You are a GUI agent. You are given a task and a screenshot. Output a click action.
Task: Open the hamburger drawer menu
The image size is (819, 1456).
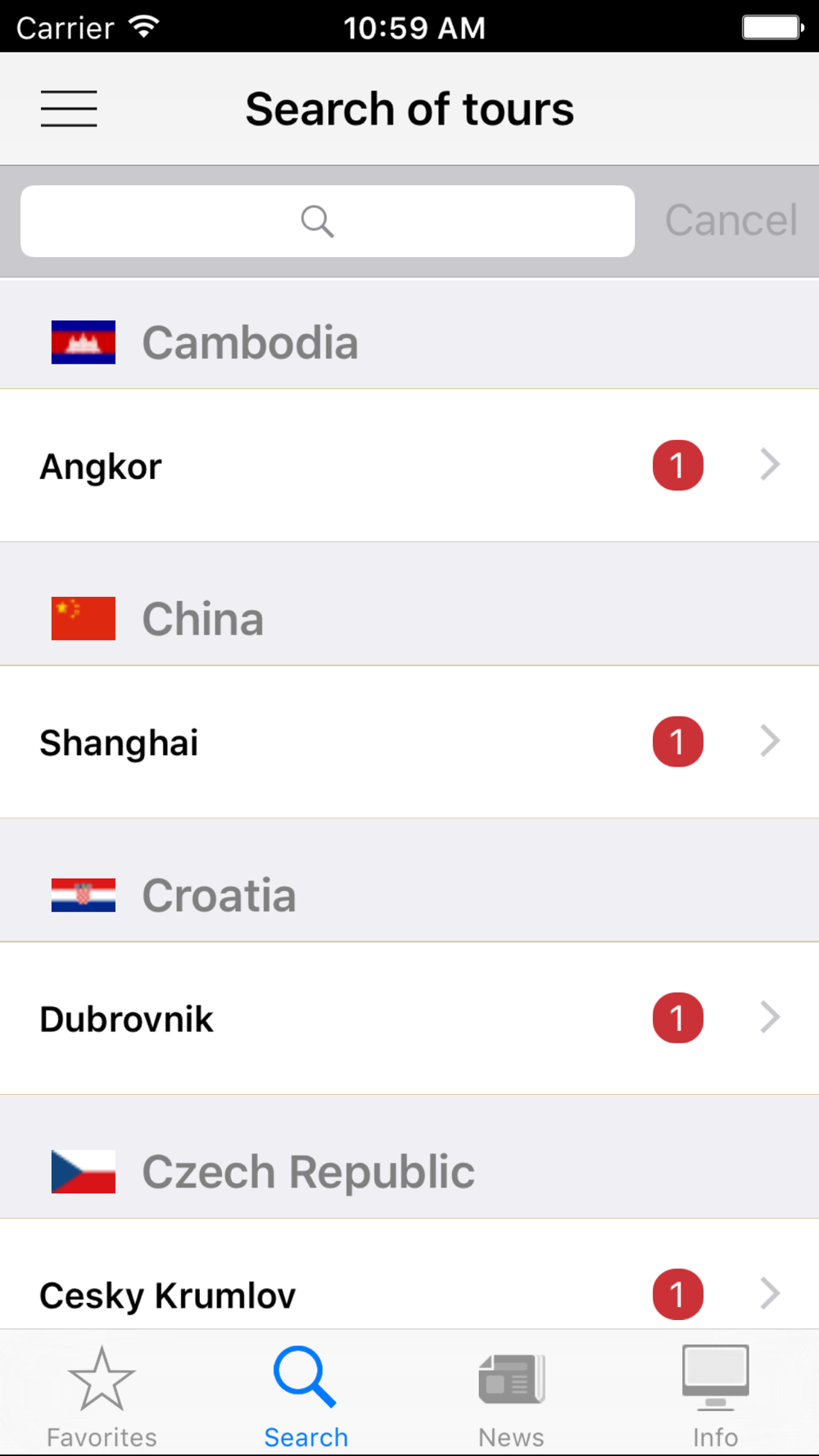coord(69,109)
